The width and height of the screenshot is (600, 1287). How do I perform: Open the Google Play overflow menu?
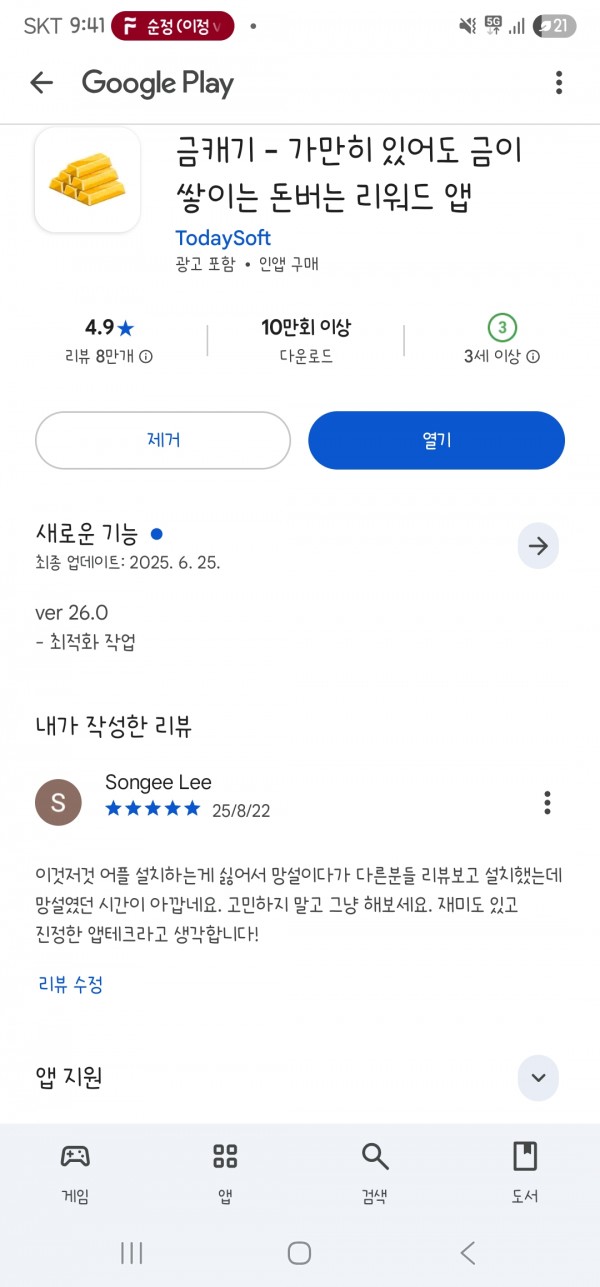click(558, 83)
